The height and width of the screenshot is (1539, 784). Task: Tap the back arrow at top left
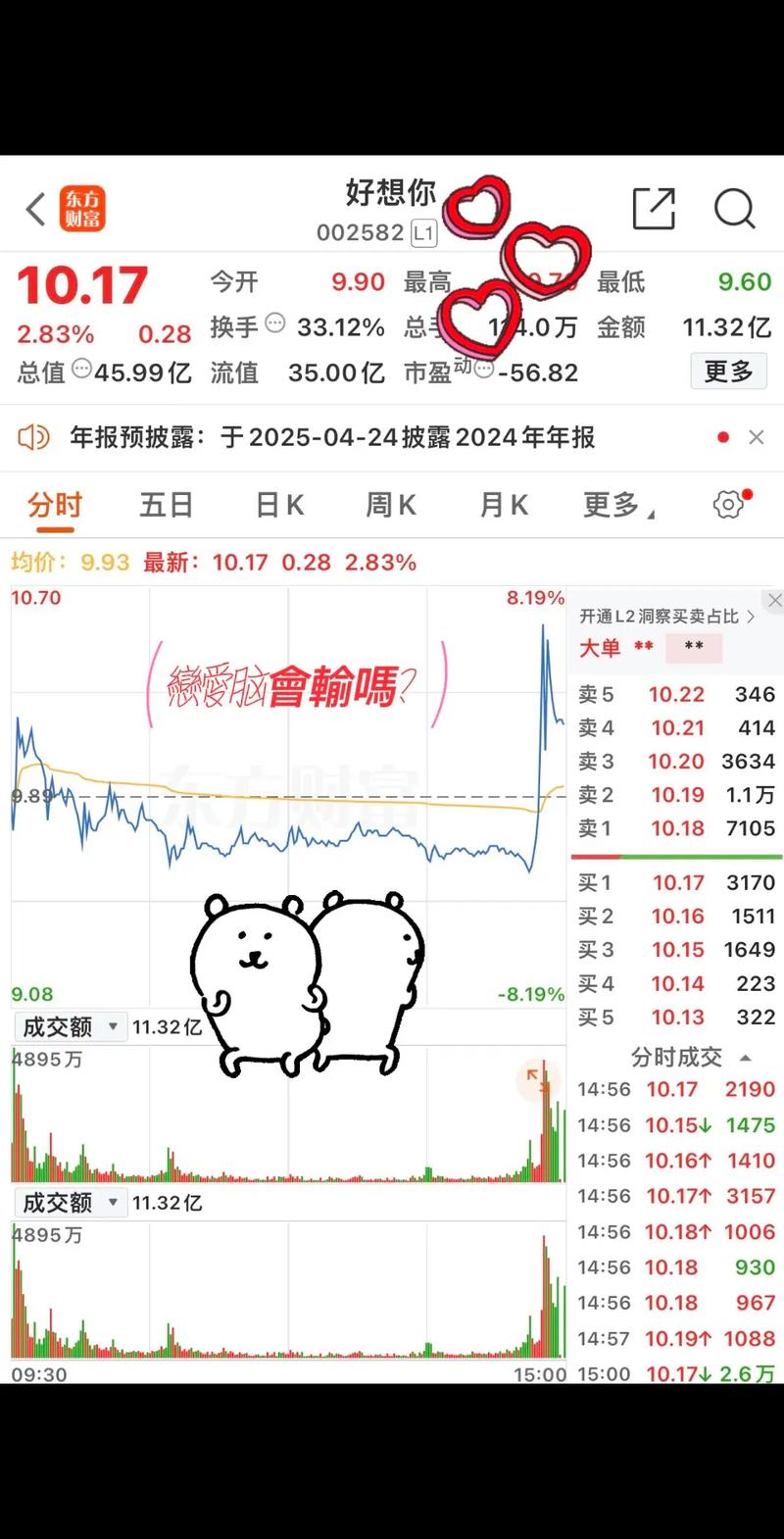[35, 209]
